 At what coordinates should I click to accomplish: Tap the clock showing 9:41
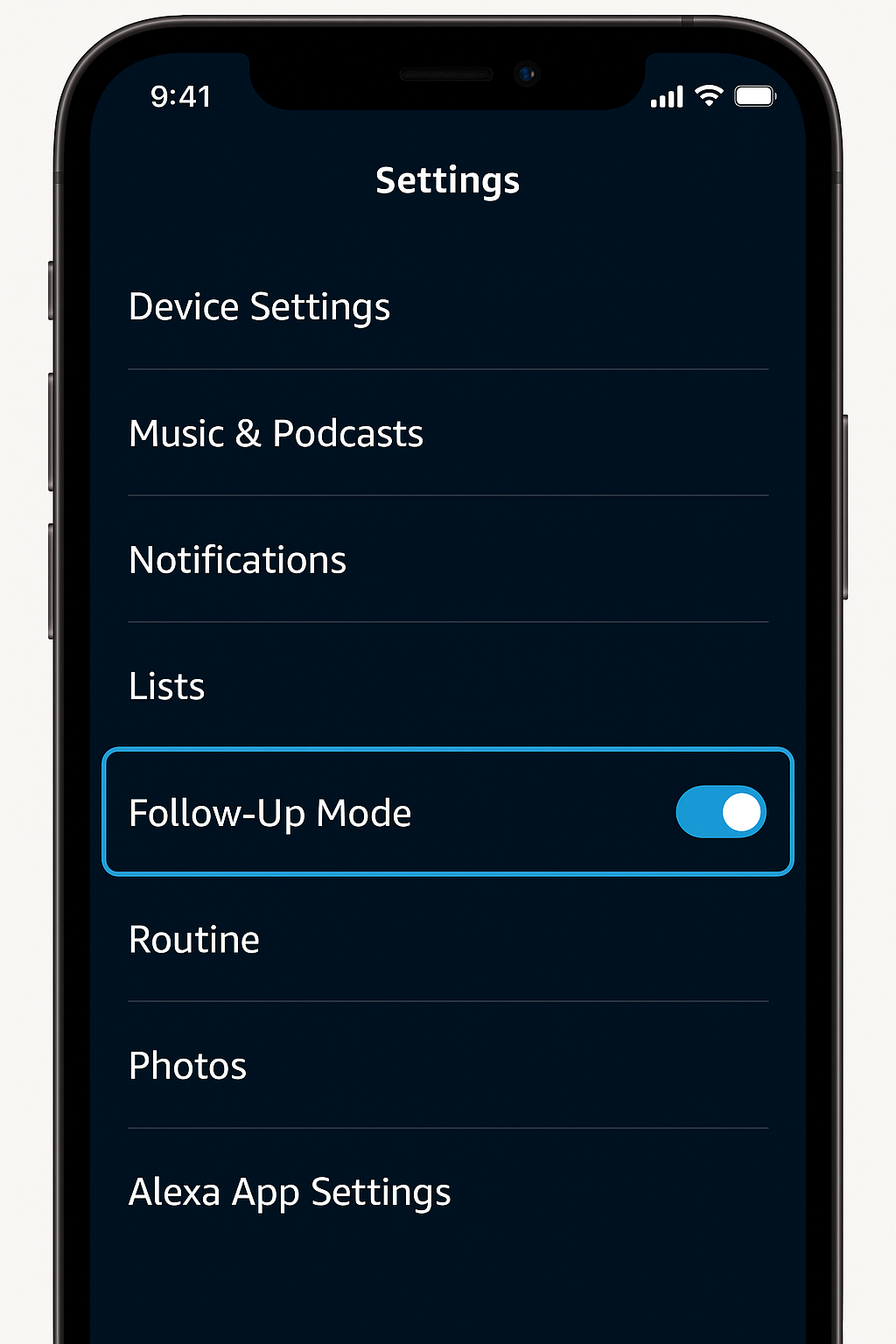(x=179, y=96)
